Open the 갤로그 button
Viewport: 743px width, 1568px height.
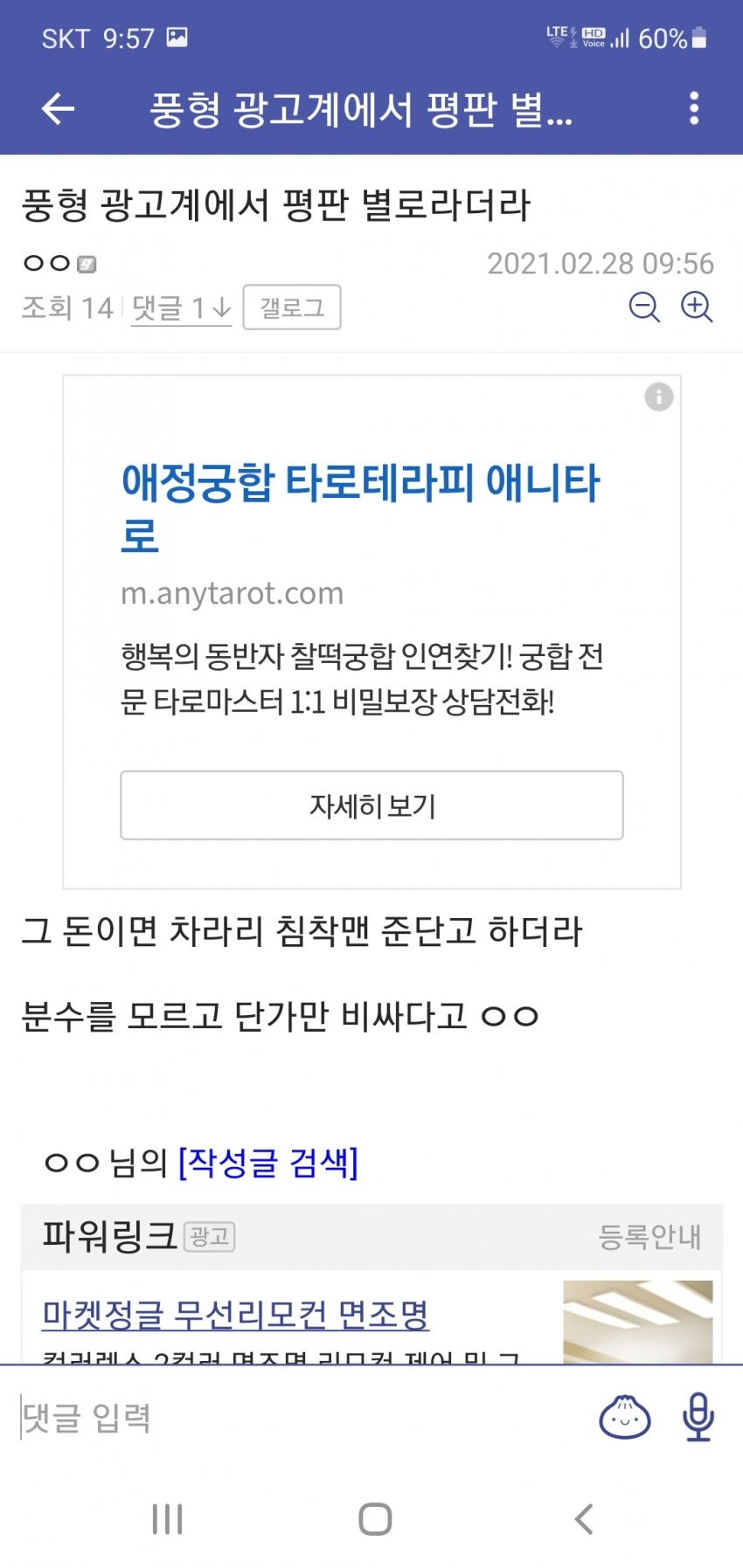[x=292, y=307]
